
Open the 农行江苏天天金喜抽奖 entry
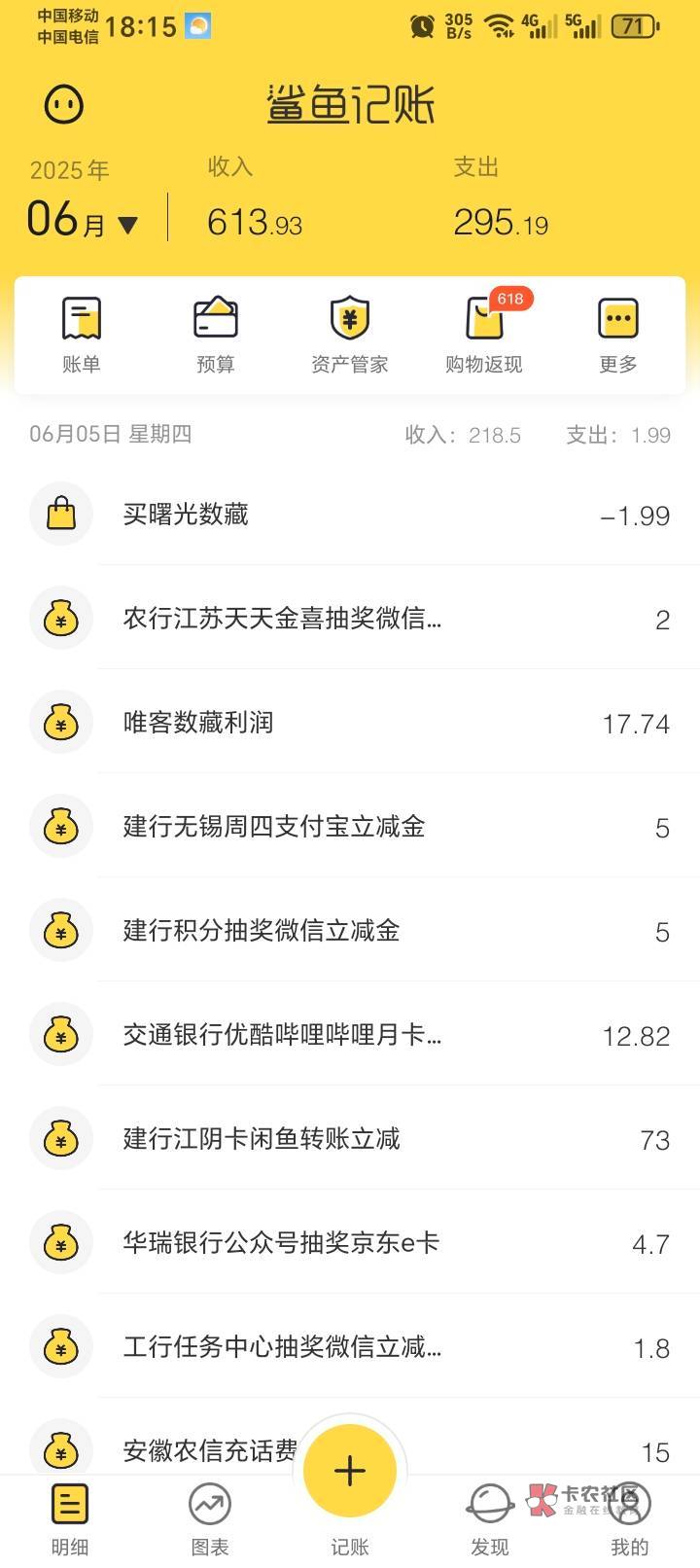click(350, 618)
